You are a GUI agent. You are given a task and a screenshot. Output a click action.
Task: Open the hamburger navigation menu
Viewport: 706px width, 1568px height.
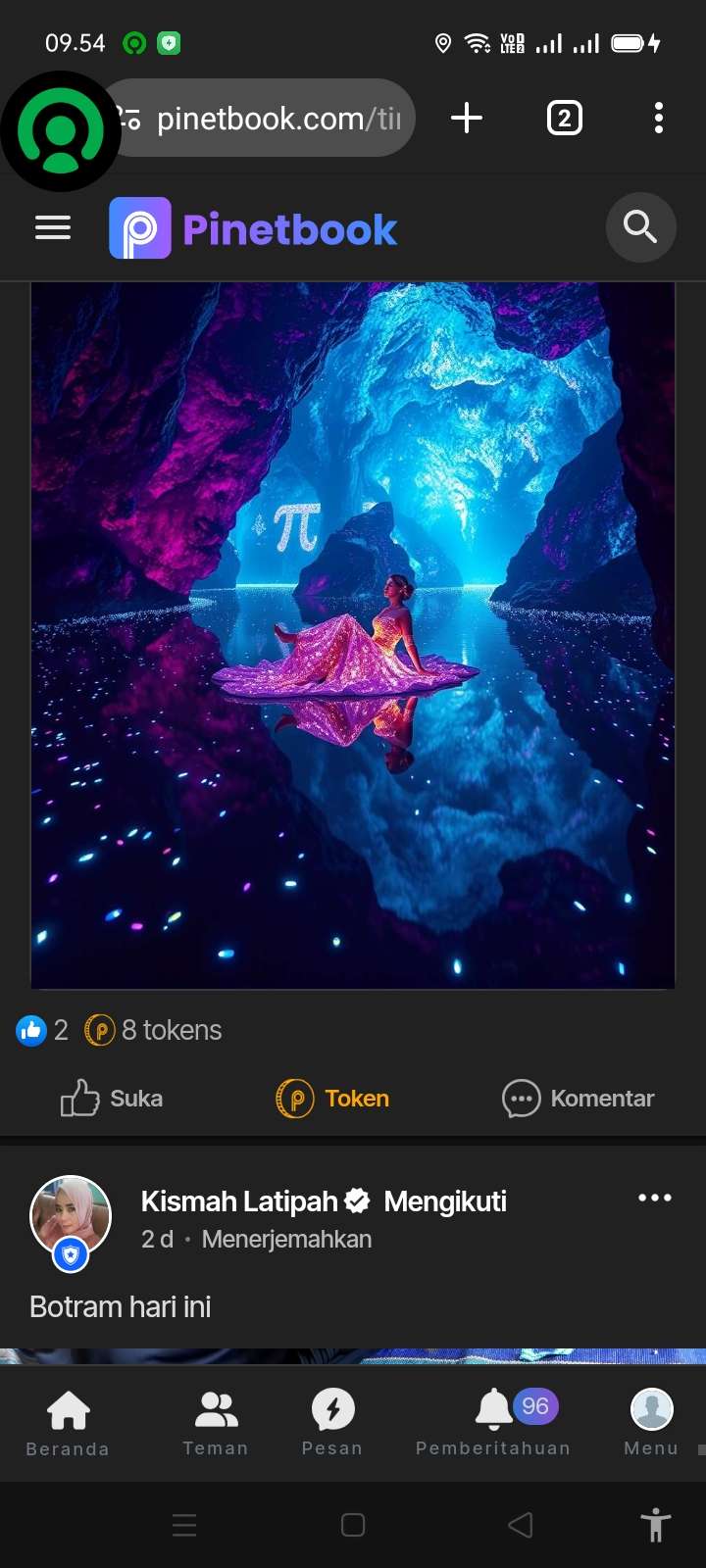tap(53, 226)
